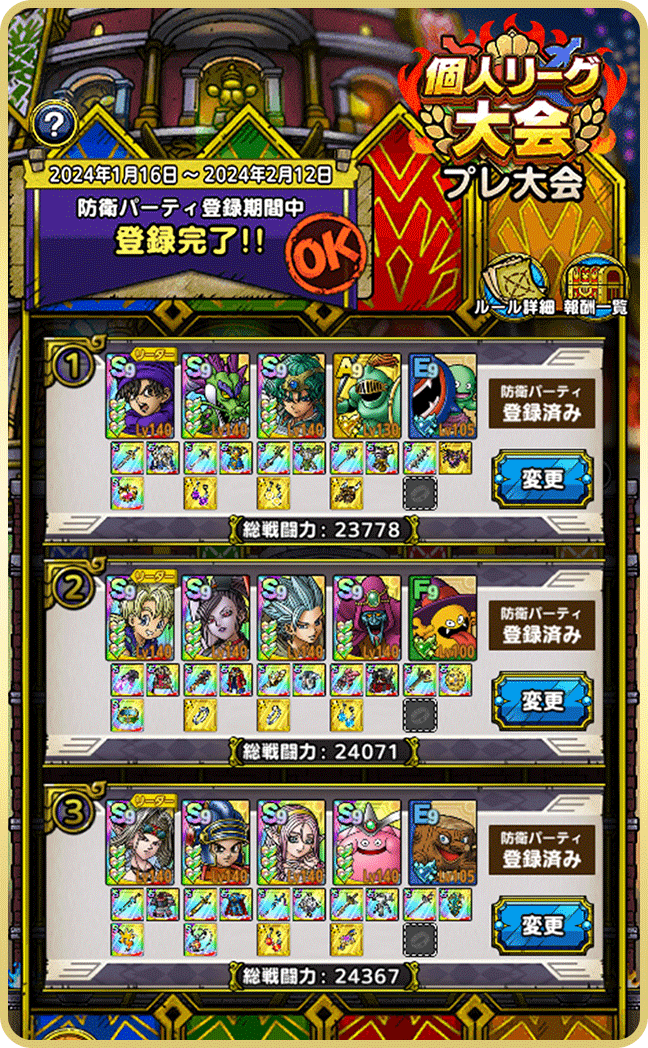The width and height of the screenshot is (648, 1048).
Task: Open ルール詳細 rule details
Action: 514,286
